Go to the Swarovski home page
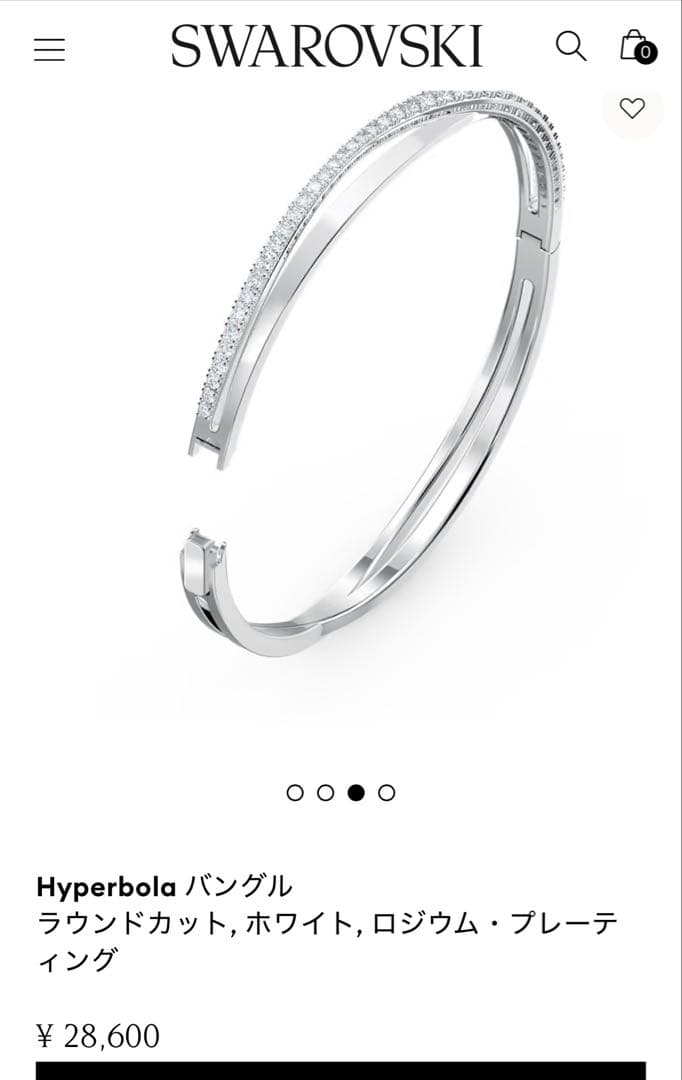 [x=326, y=46]
